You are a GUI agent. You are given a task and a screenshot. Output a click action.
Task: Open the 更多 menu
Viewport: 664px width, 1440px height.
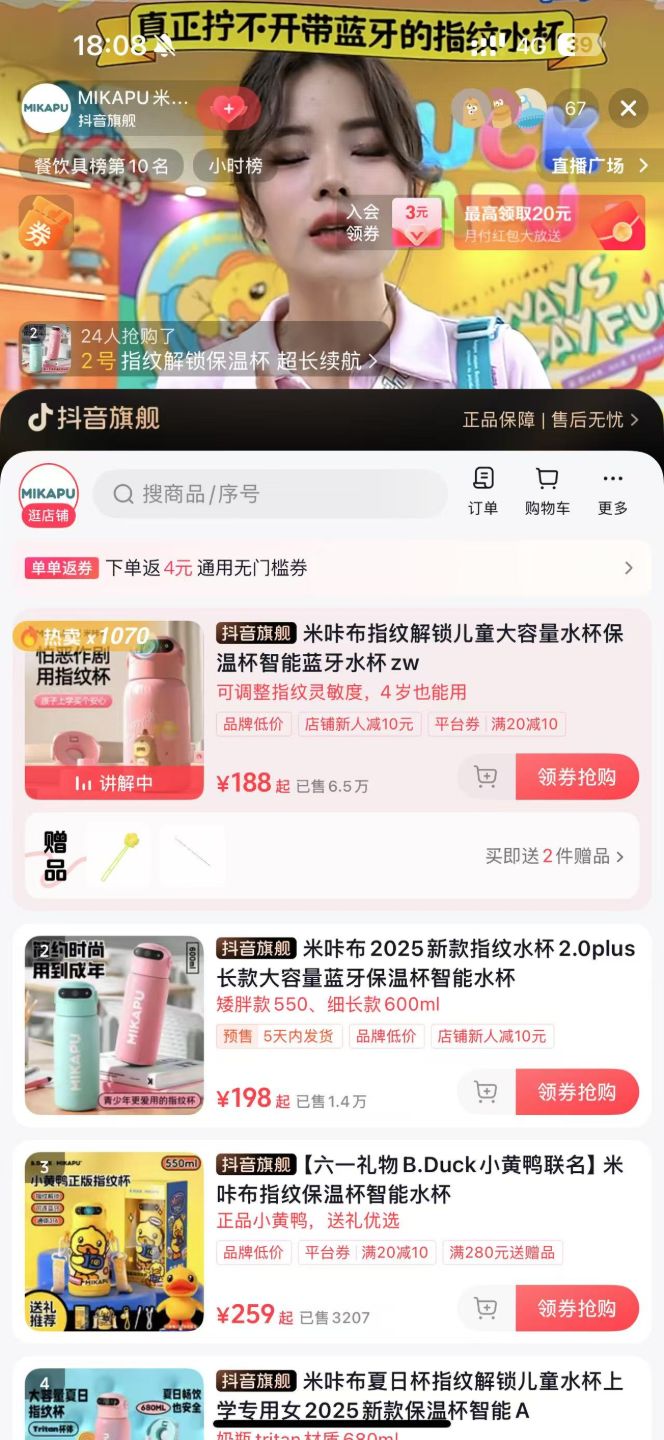[612, 491]
